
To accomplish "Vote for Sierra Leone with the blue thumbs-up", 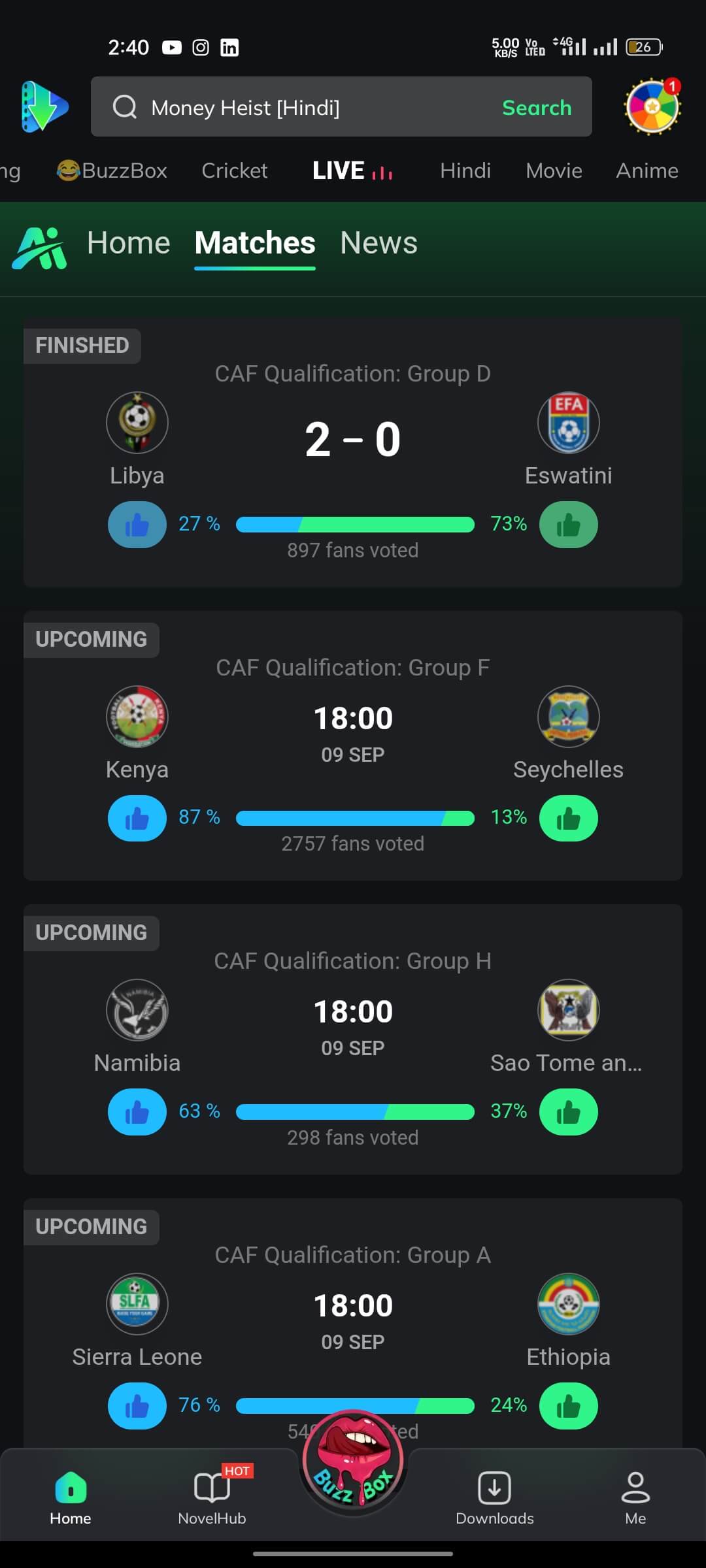I will pyautogui.click(x=137, y=1406).
